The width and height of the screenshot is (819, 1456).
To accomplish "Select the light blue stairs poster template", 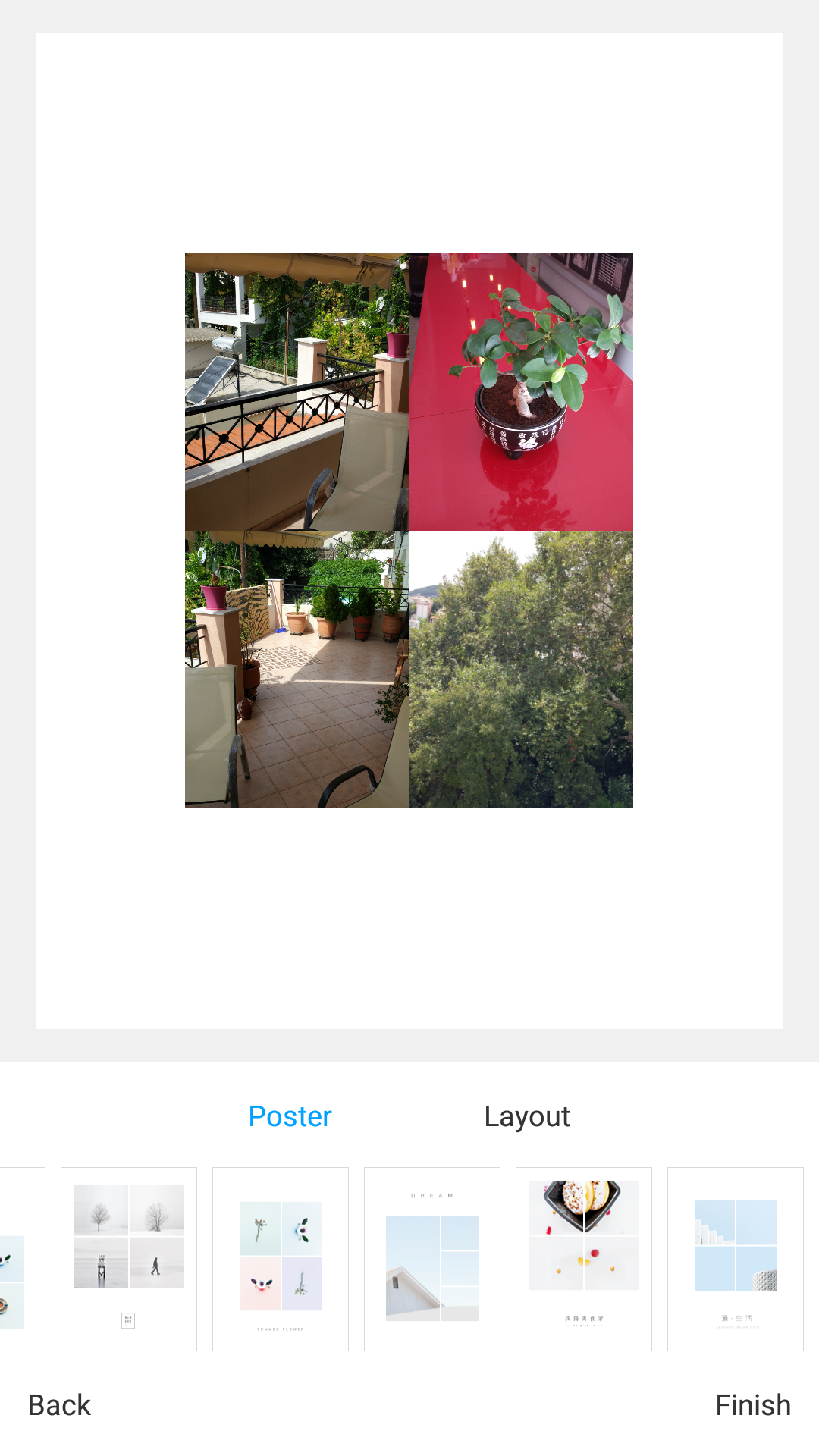I will point(736,1258).
